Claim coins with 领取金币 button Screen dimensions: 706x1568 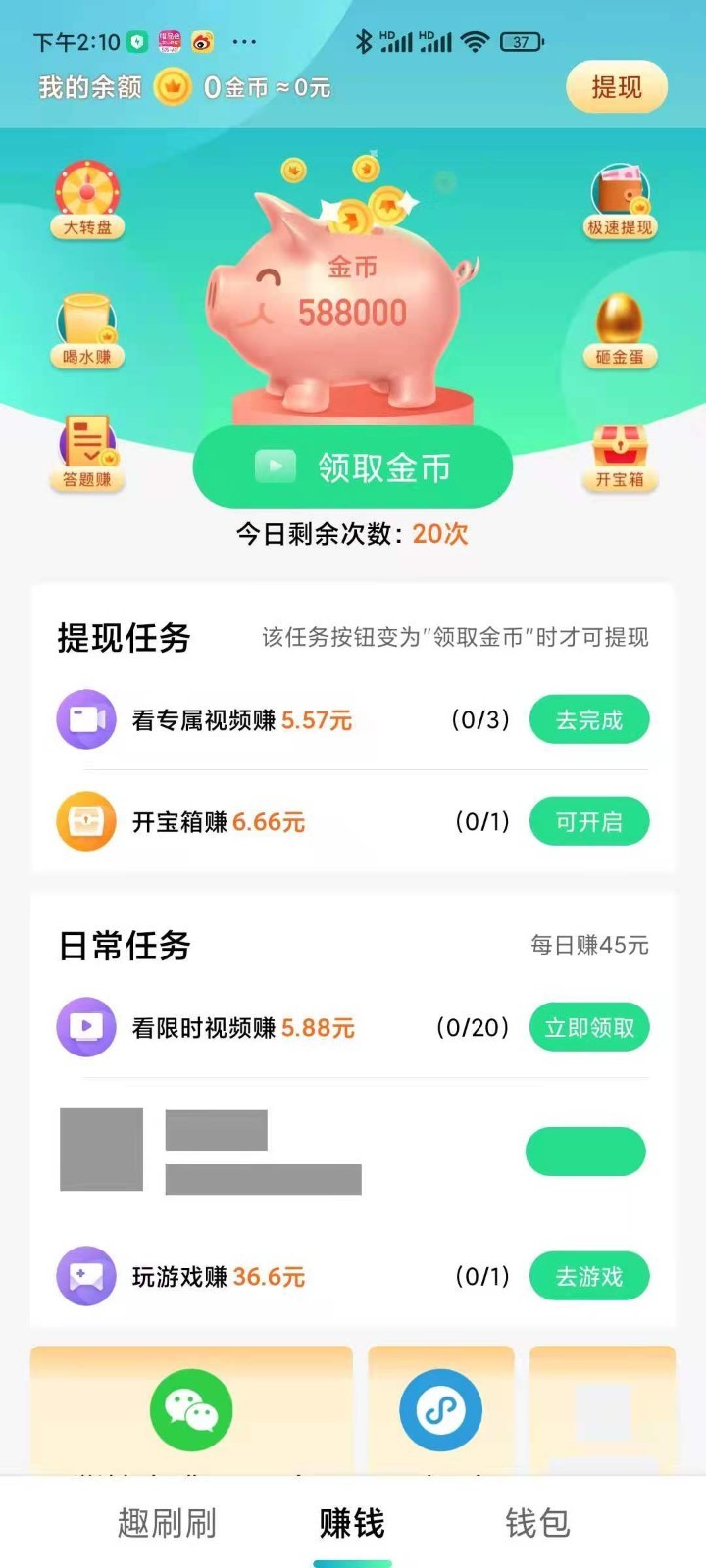click(353, 467)
